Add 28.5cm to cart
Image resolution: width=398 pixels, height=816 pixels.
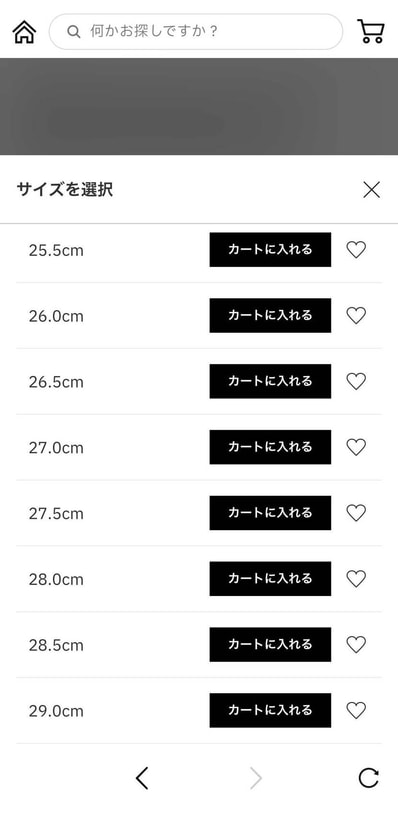click(x=270, y=645)
